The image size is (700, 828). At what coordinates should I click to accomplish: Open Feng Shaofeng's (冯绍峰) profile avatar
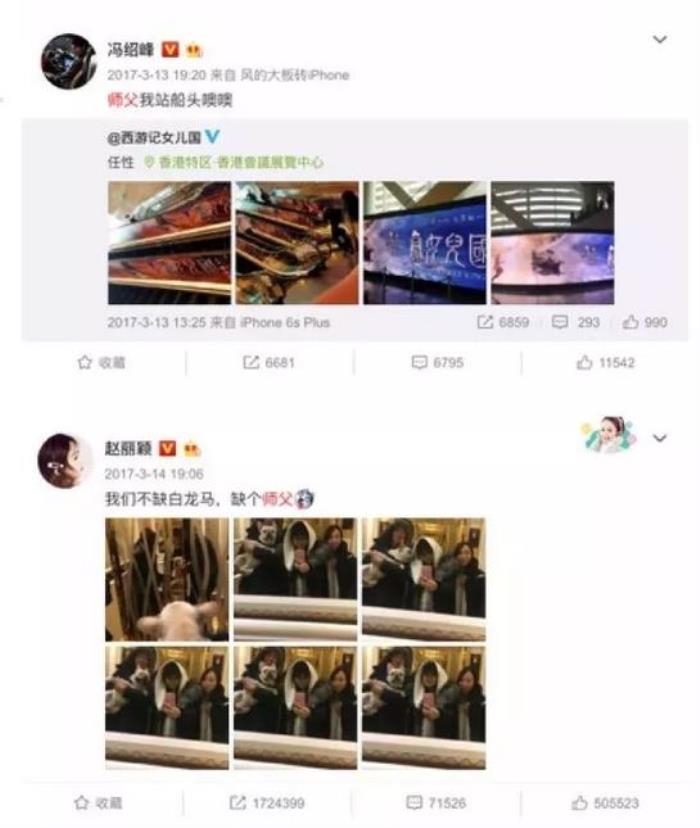[x=67, y=61]
